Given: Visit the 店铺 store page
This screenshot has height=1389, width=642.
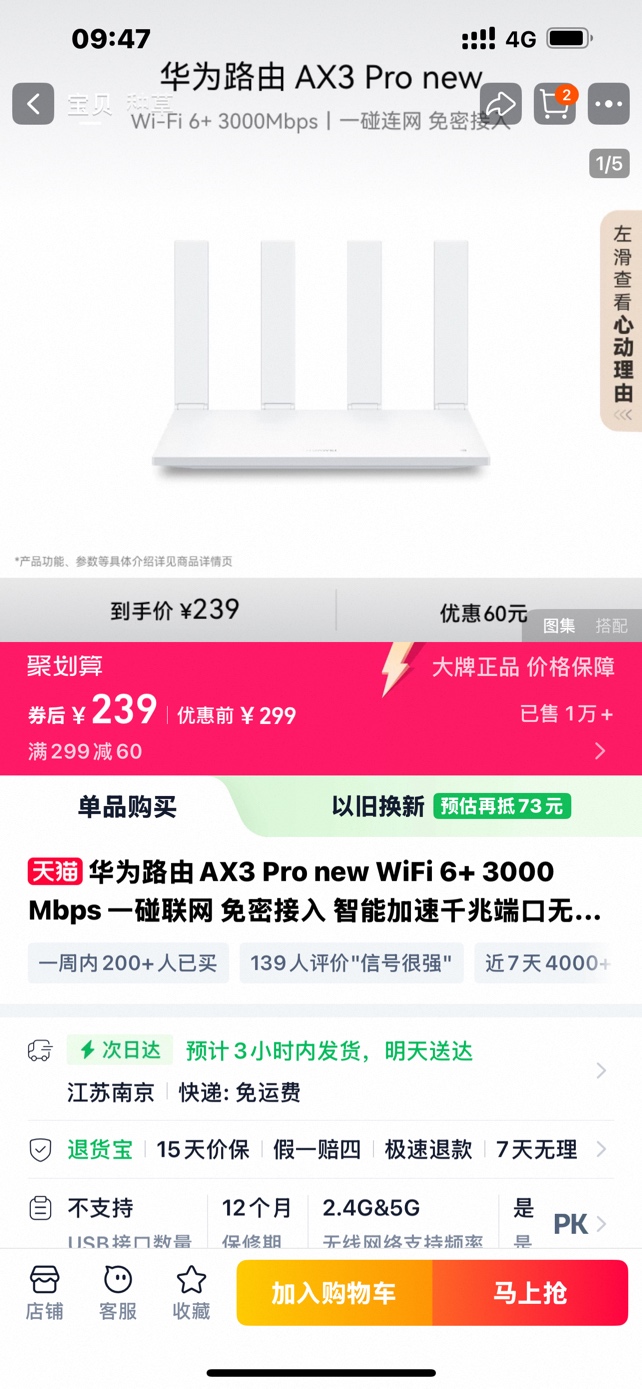Looking at the screenshot, I should coord(44,1292).
